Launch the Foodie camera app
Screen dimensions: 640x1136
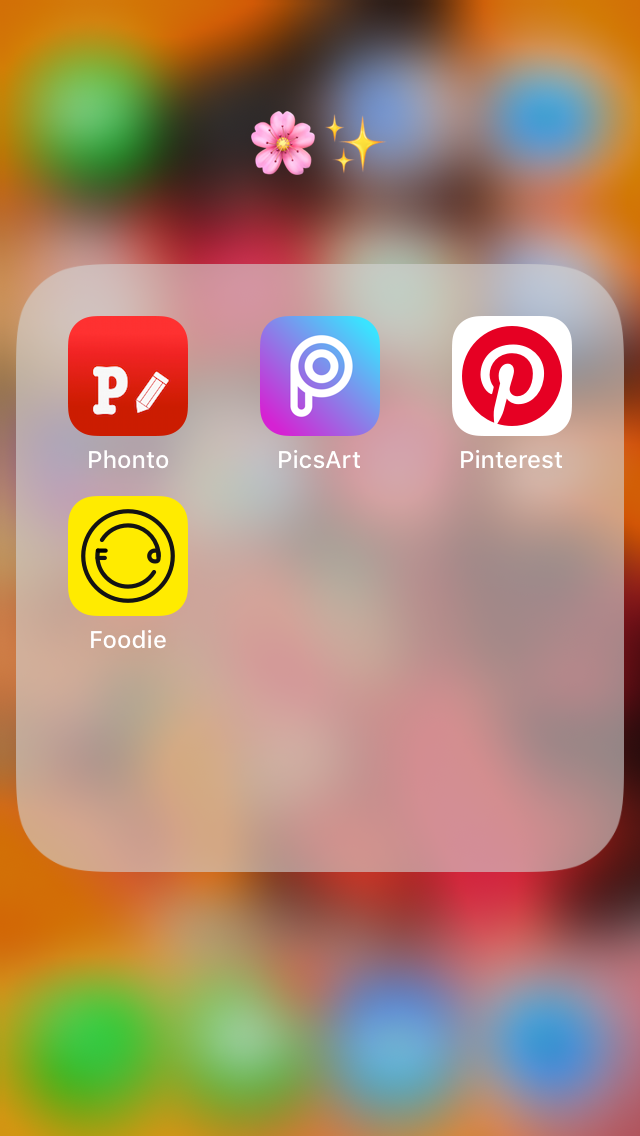128,556
